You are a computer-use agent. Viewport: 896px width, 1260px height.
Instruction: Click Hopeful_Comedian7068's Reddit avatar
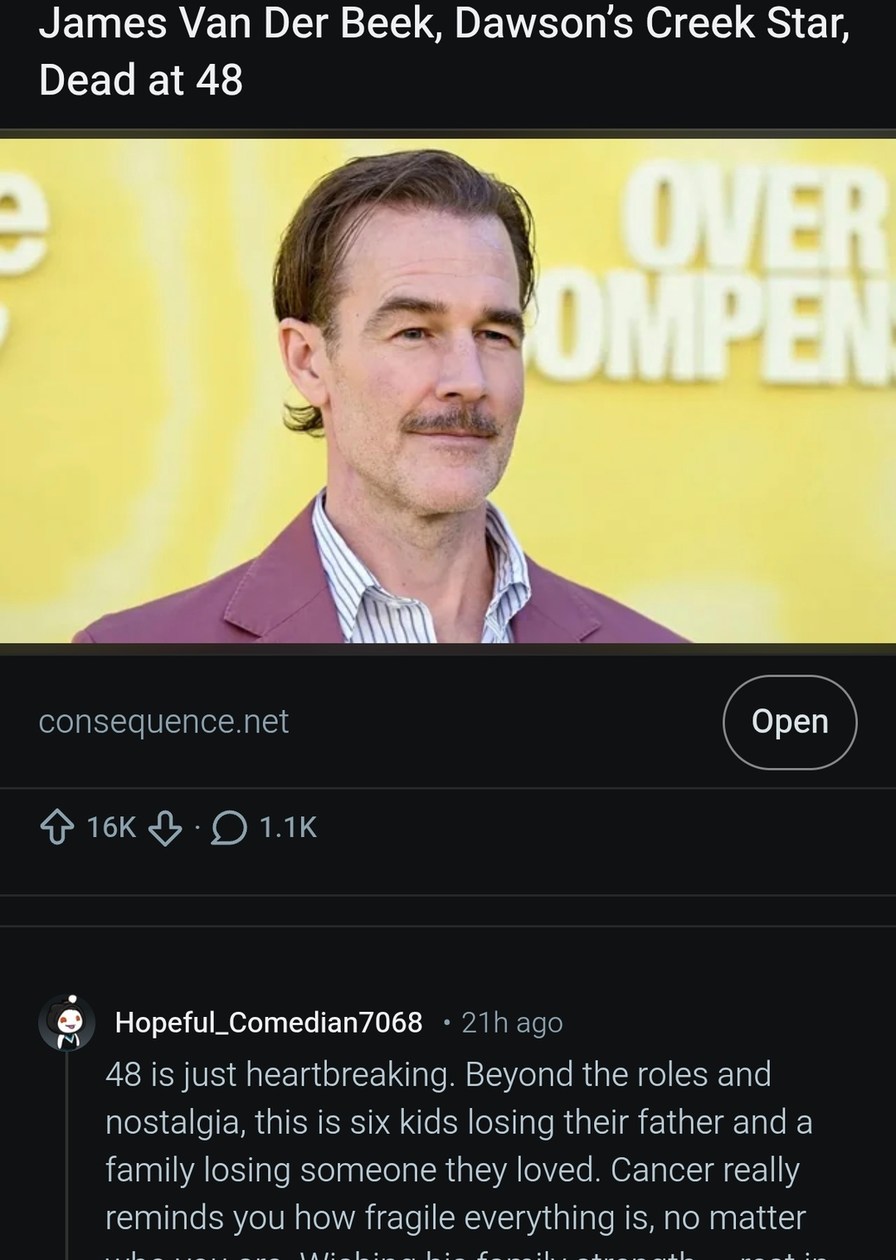point(66,1022)
